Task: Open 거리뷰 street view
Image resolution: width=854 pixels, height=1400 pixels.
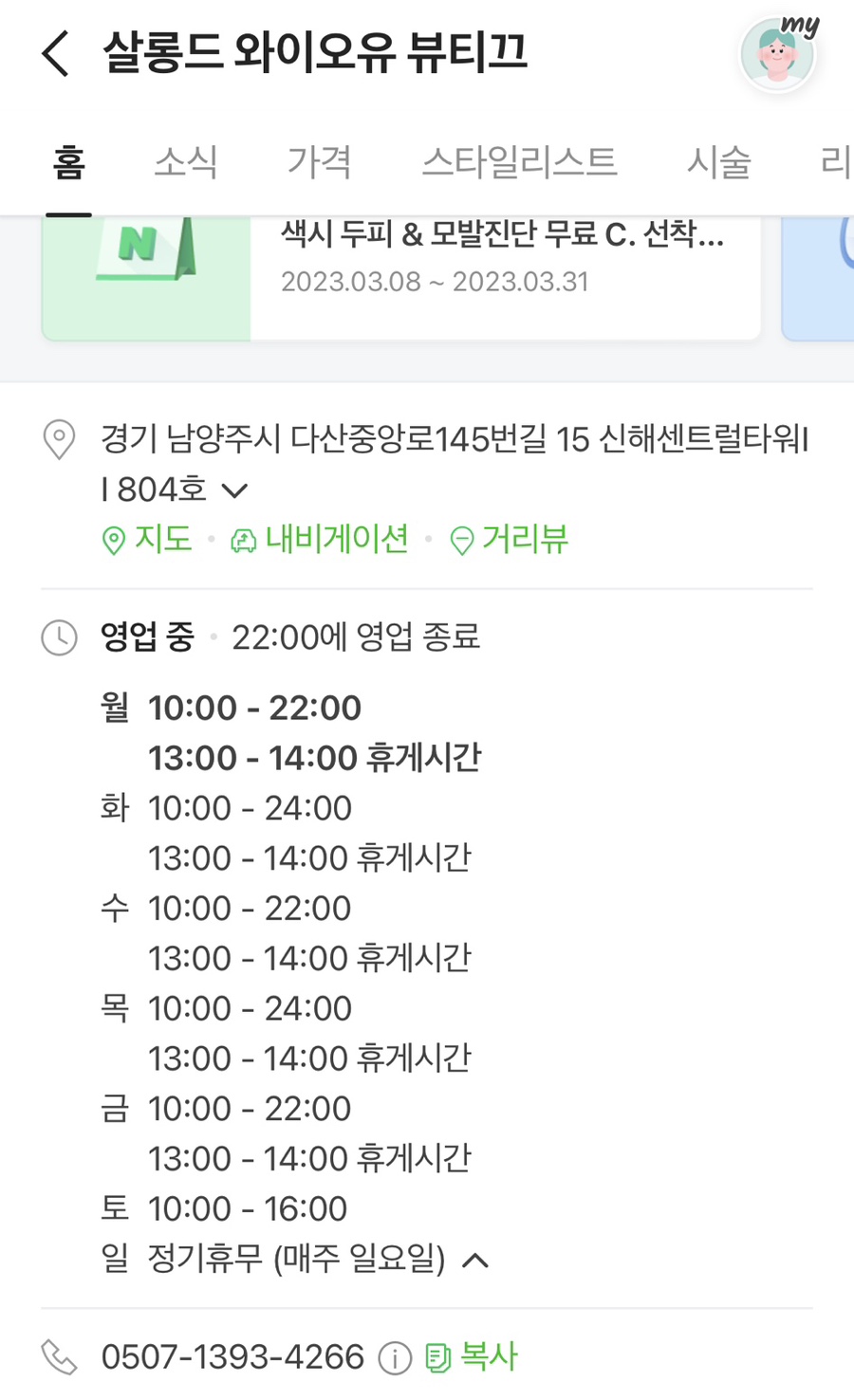Action: coord(510,540)
